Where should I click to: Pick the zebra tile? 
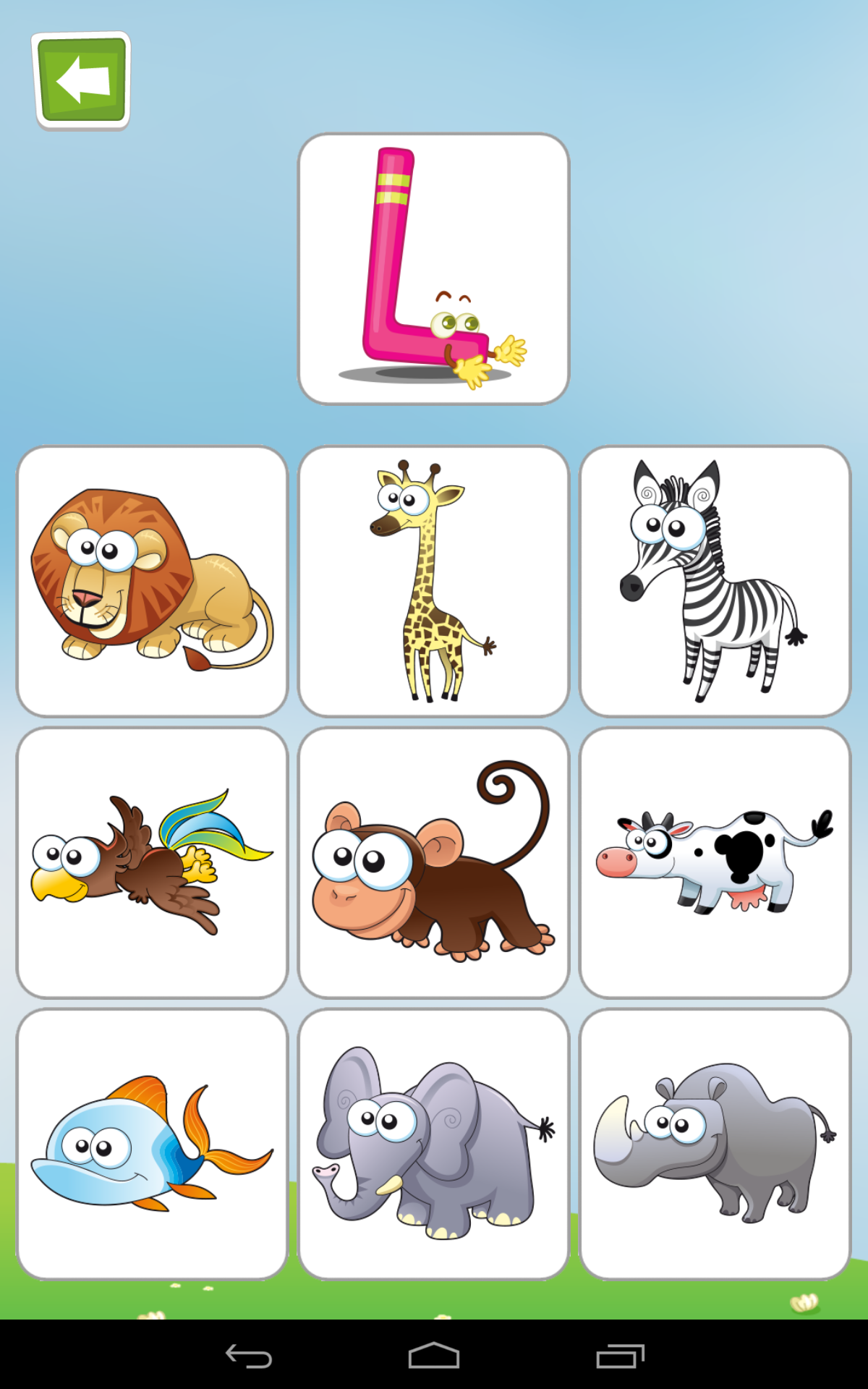[715, 581]
